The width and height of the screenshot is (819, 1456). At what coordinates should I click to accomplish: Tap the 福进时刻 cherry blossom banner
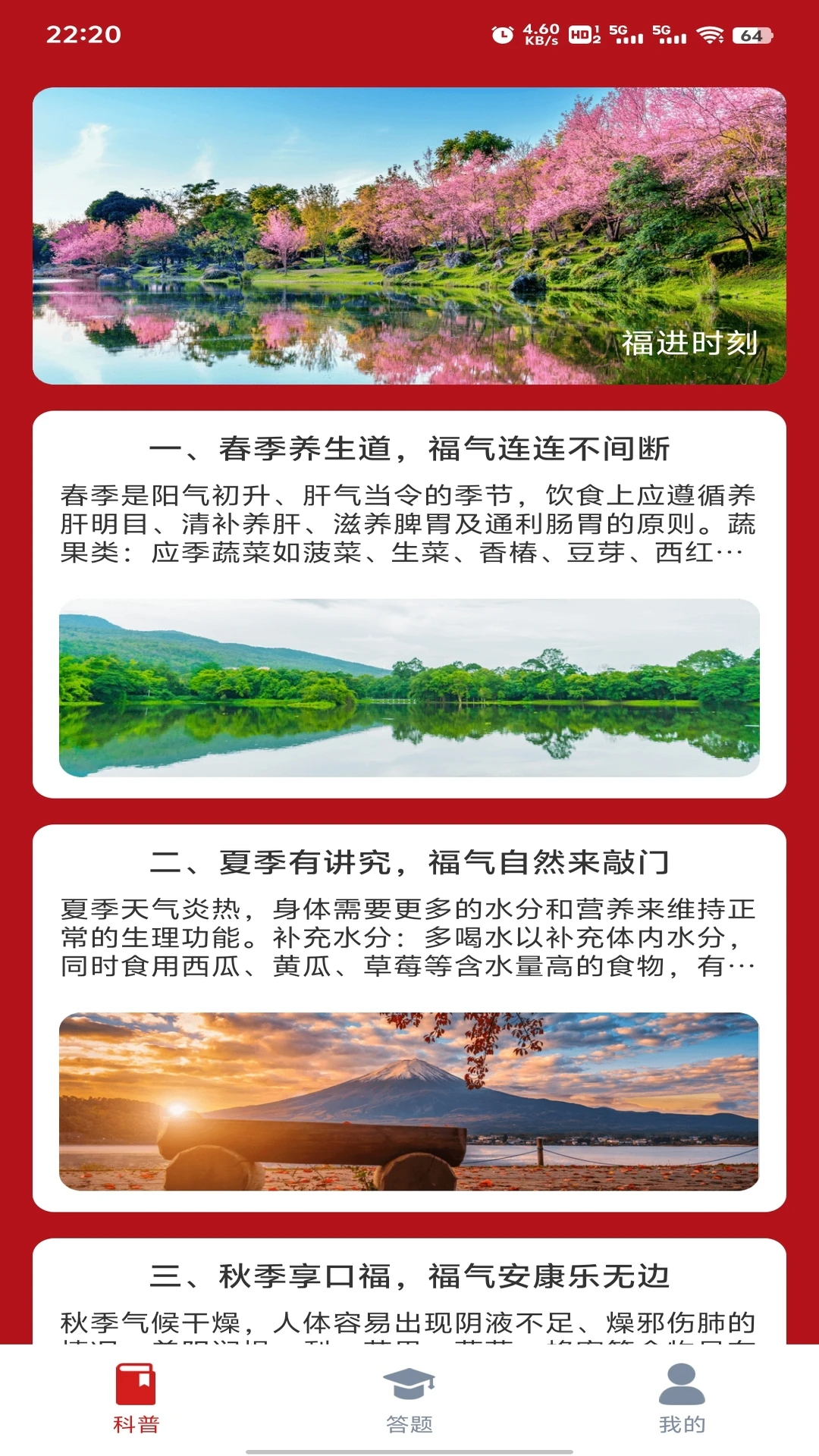point(409,237)
